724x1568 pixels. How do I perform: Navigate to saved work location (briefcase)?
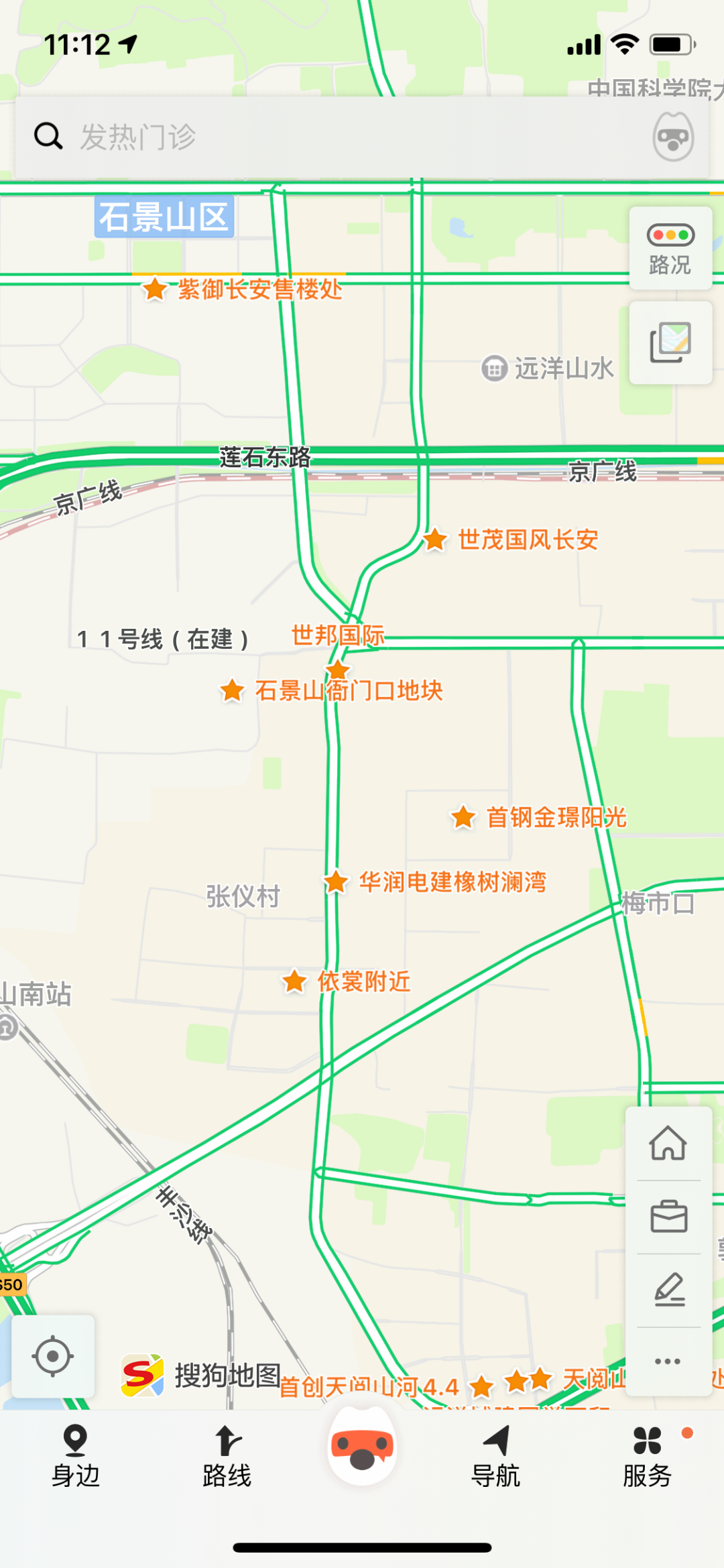click(668, 1217)
